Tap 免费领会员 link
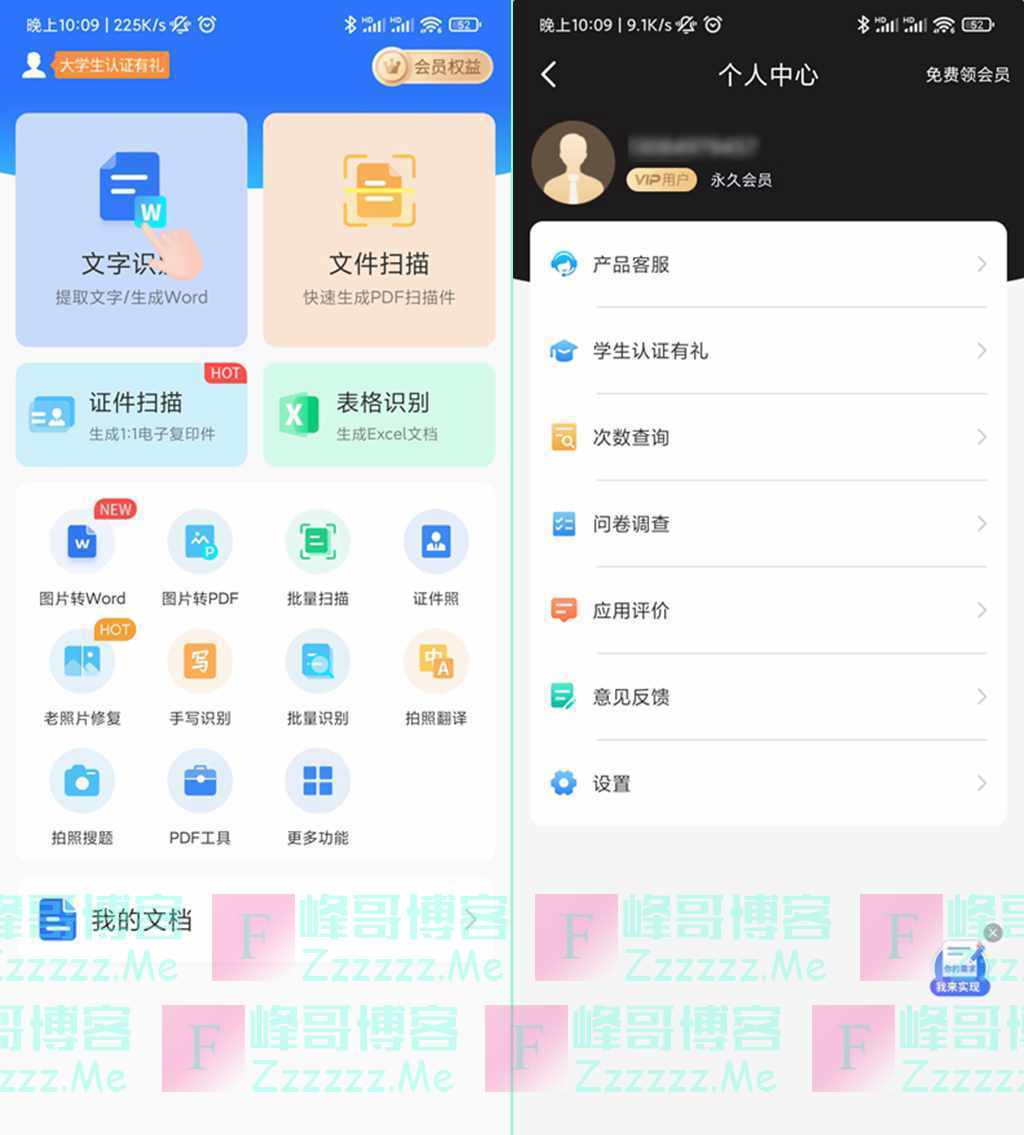 click(966, 75)
